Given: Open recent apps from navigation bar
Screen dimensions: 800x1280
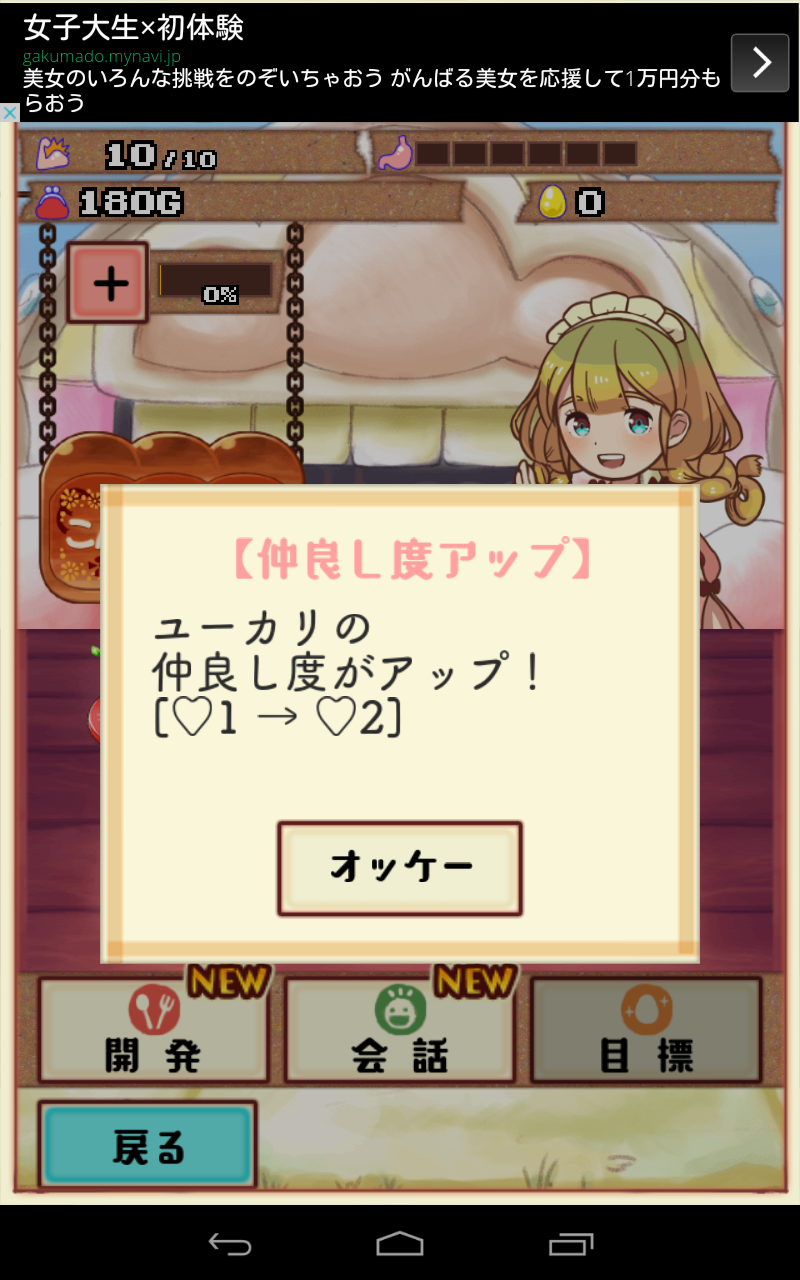Looking at the screenshot, I should (x=571, y=1243).
